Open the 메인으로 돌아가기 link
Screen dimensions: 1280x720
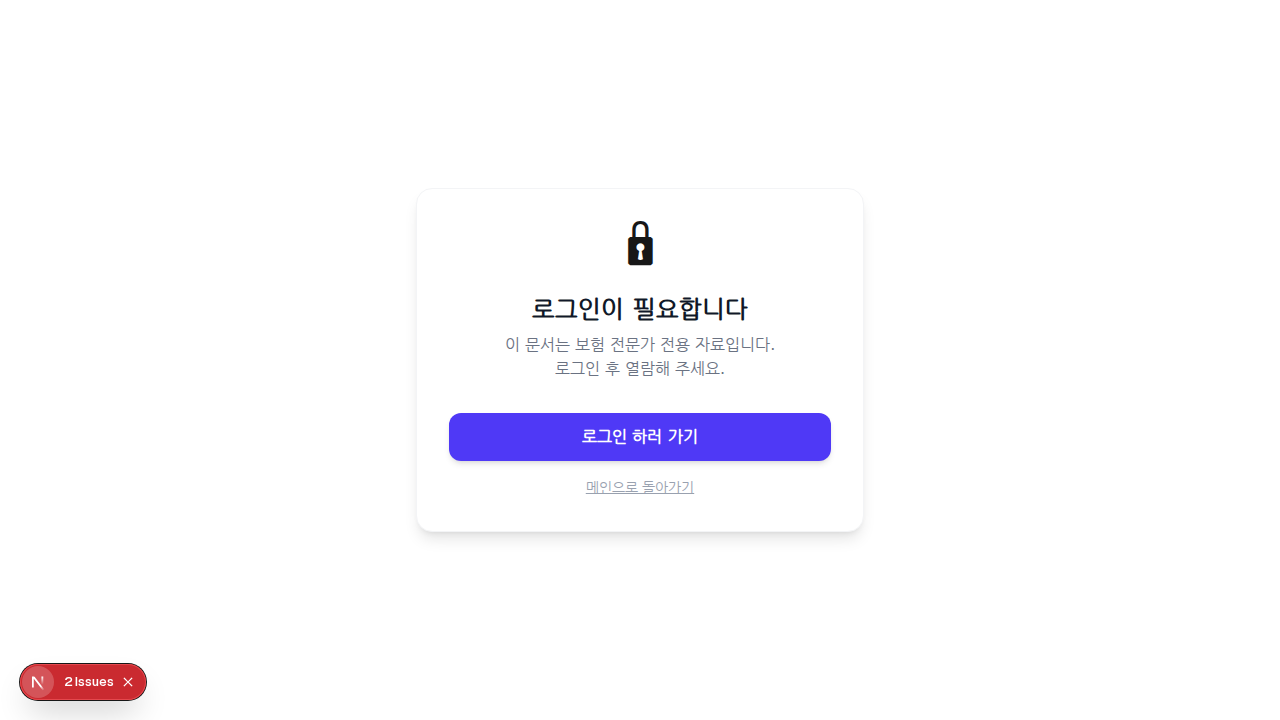click(639, 487)
